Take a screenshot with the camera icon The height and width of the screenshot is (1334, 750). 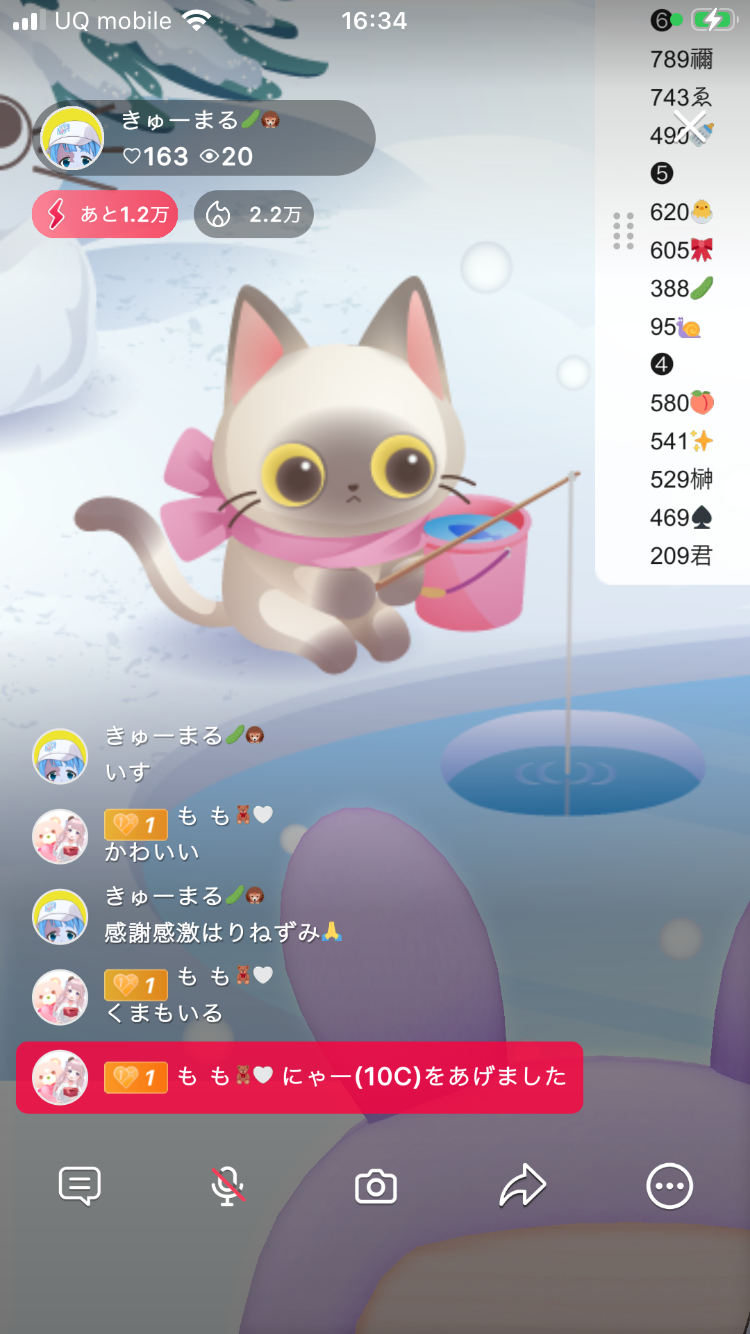pos(376,1187)
